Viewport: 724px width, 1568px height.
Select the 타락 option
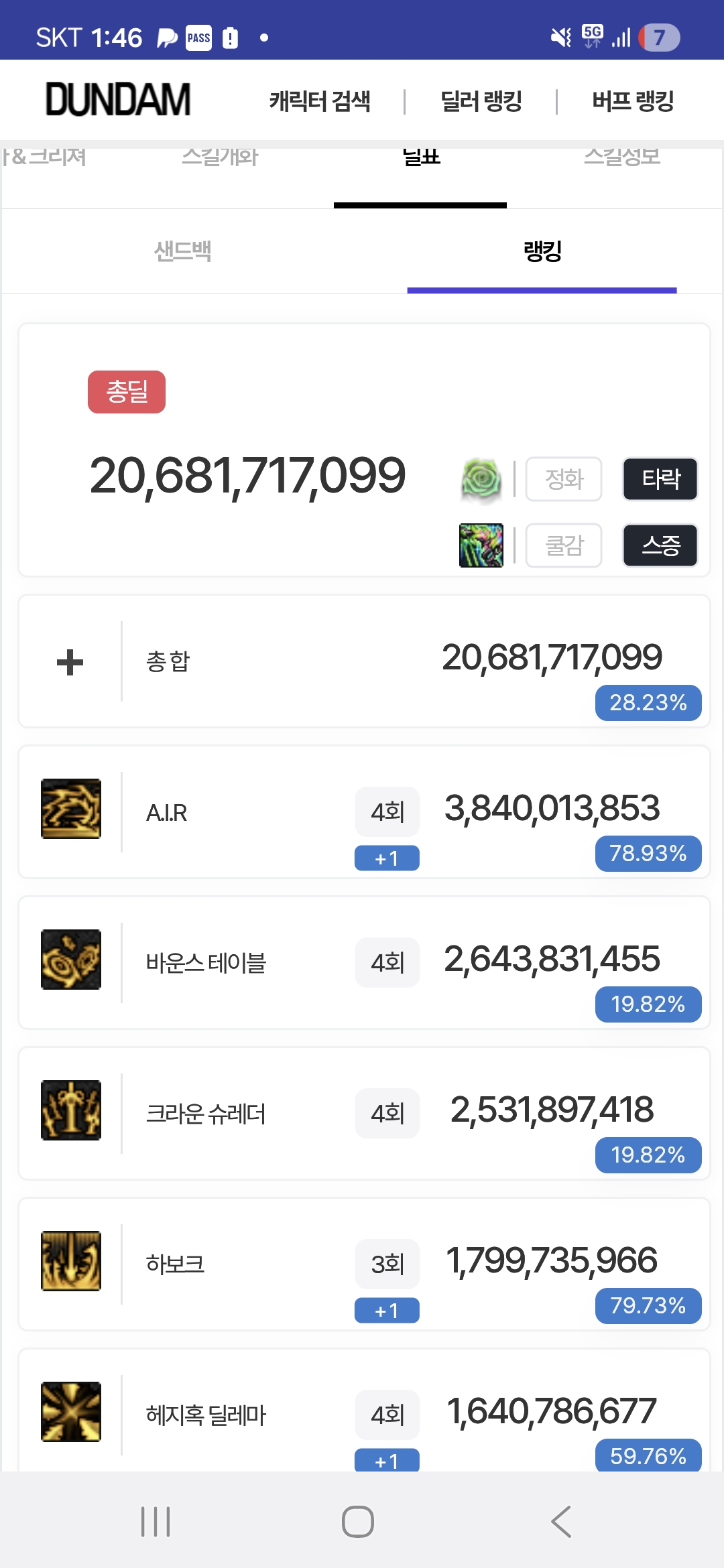click(660, 479)
